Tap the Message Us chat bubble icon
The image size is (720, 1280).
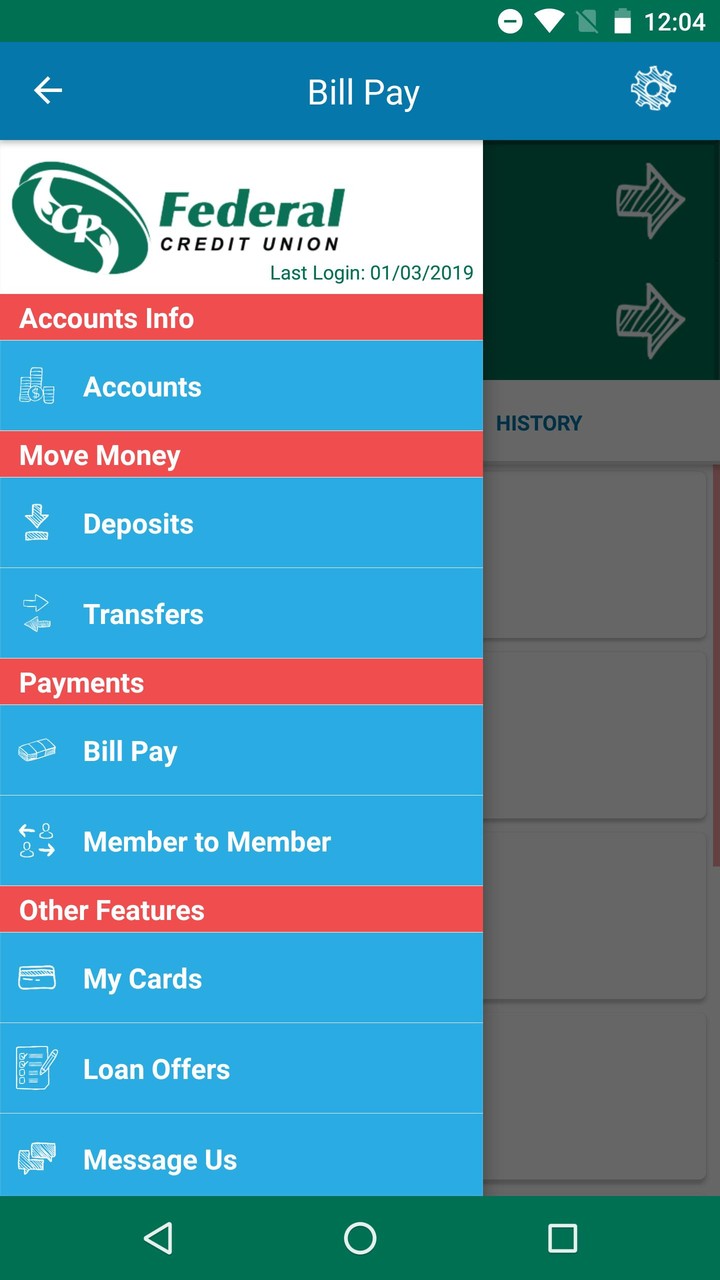tap(36, 1159)
